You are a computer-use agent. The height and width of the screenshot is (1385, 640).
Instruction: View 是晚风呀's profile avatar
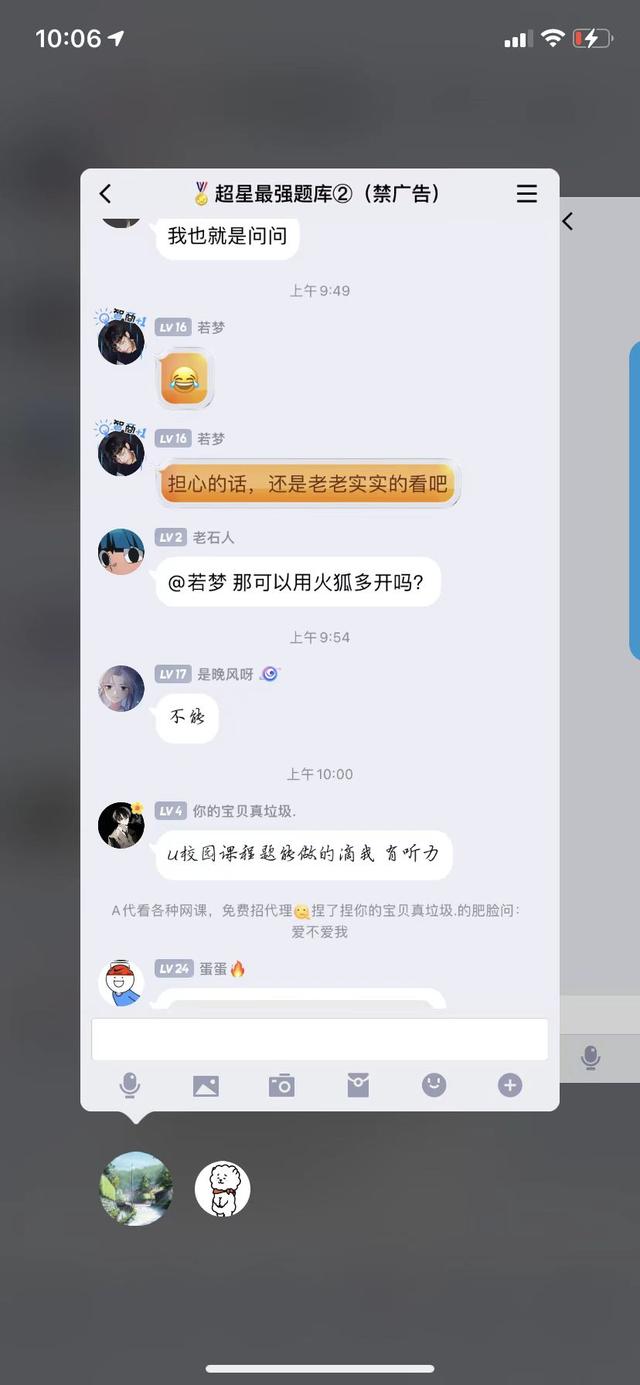(121, 688)
